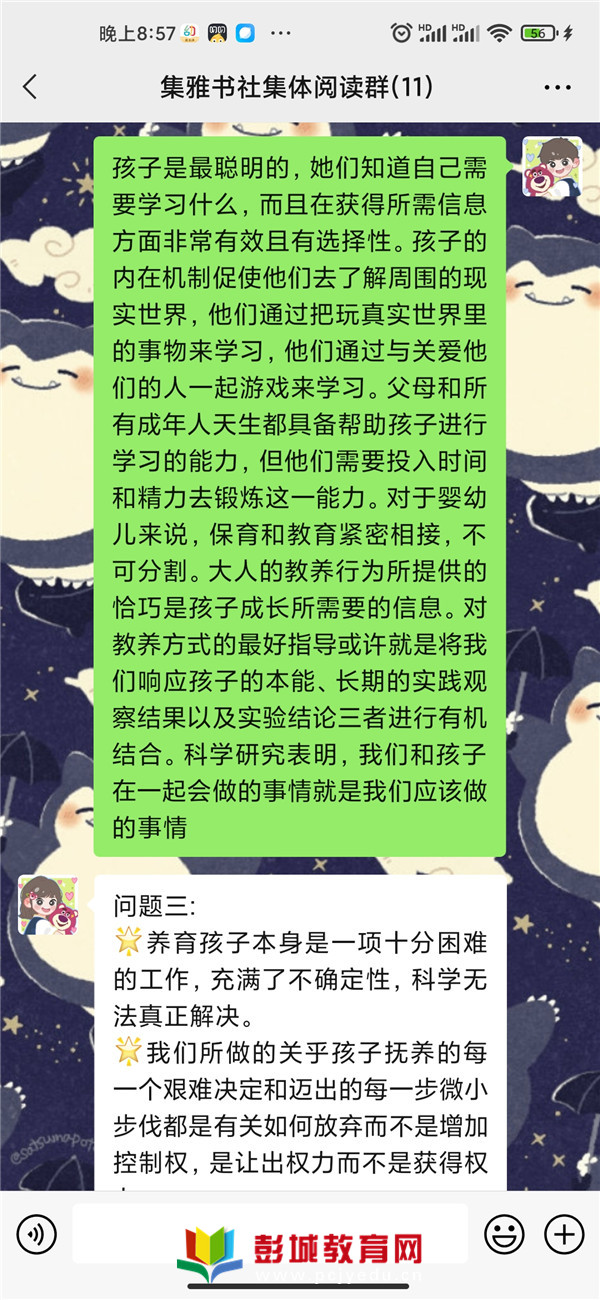Image resolution: width=600 pixels, height=1300 pixels.
Task: Open the profile of the 问题三 sender
Action: click(x=48, y=905)
